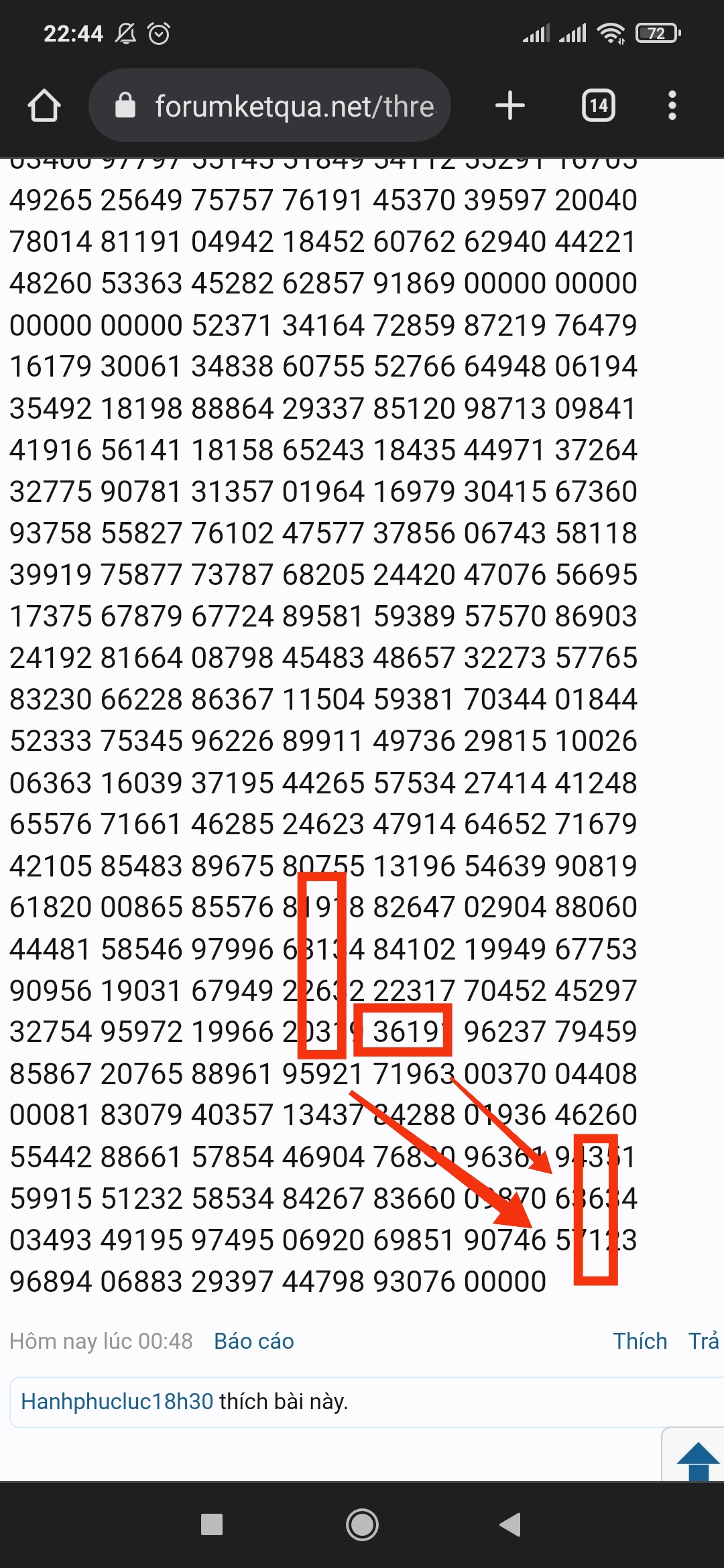724x1568 pixels.
Task: Report this post via Báo cáo
Action: pyautogui.click(x=253, y=1341)
